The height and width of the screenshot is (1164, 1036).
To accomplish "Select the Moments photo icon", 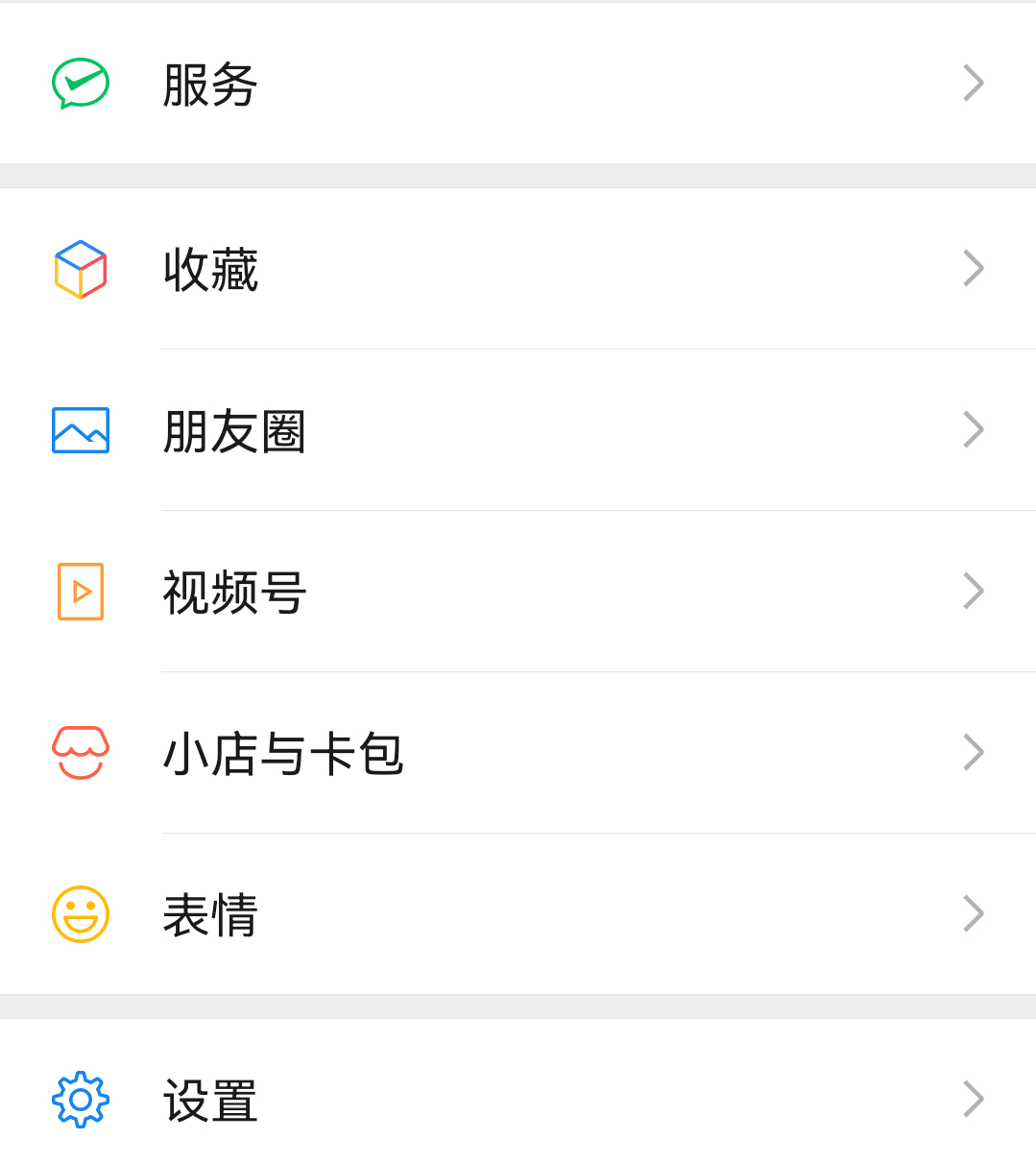I will pyautogui.click(x=81, y=431).
